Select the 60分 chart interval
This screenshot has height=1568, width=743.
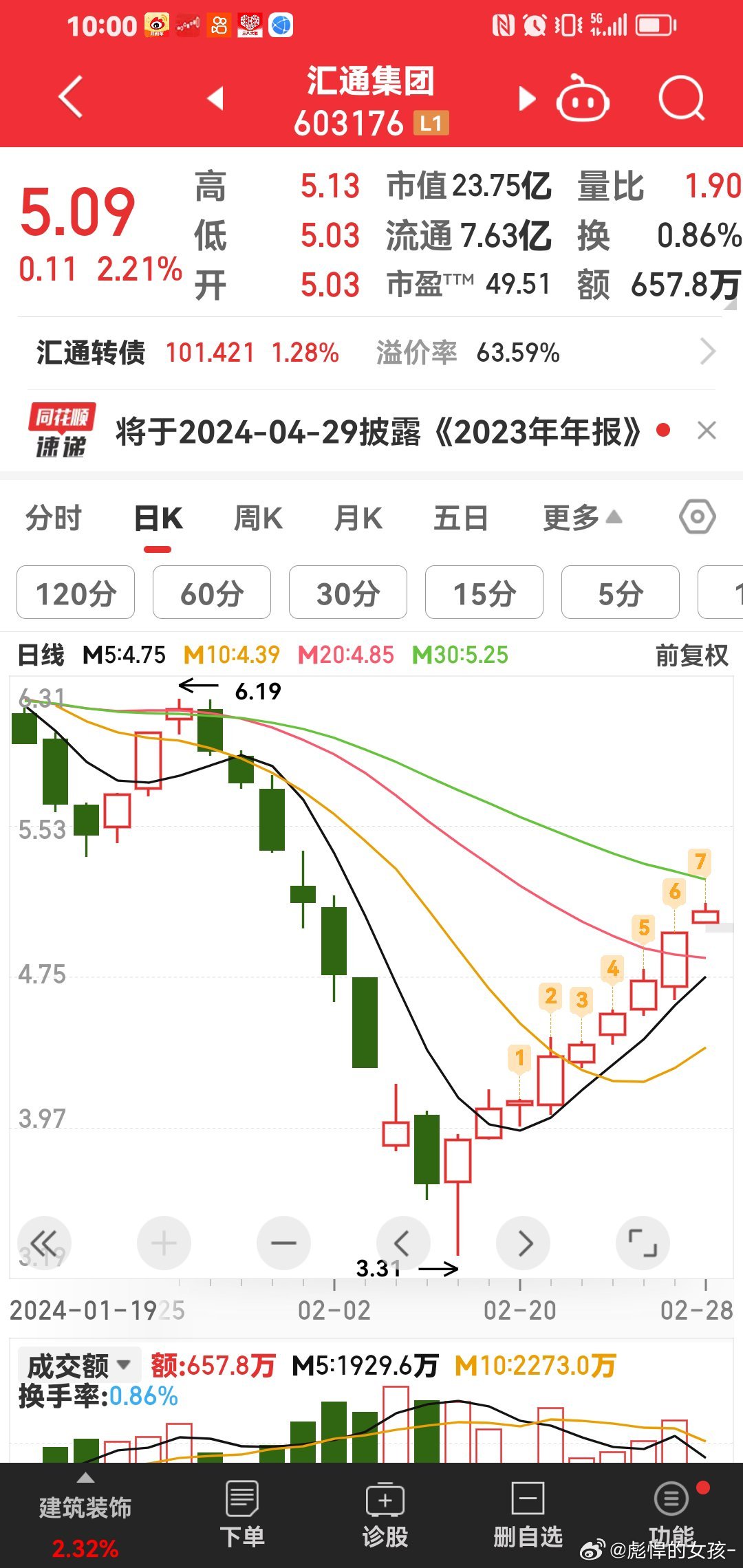point(211,593)
